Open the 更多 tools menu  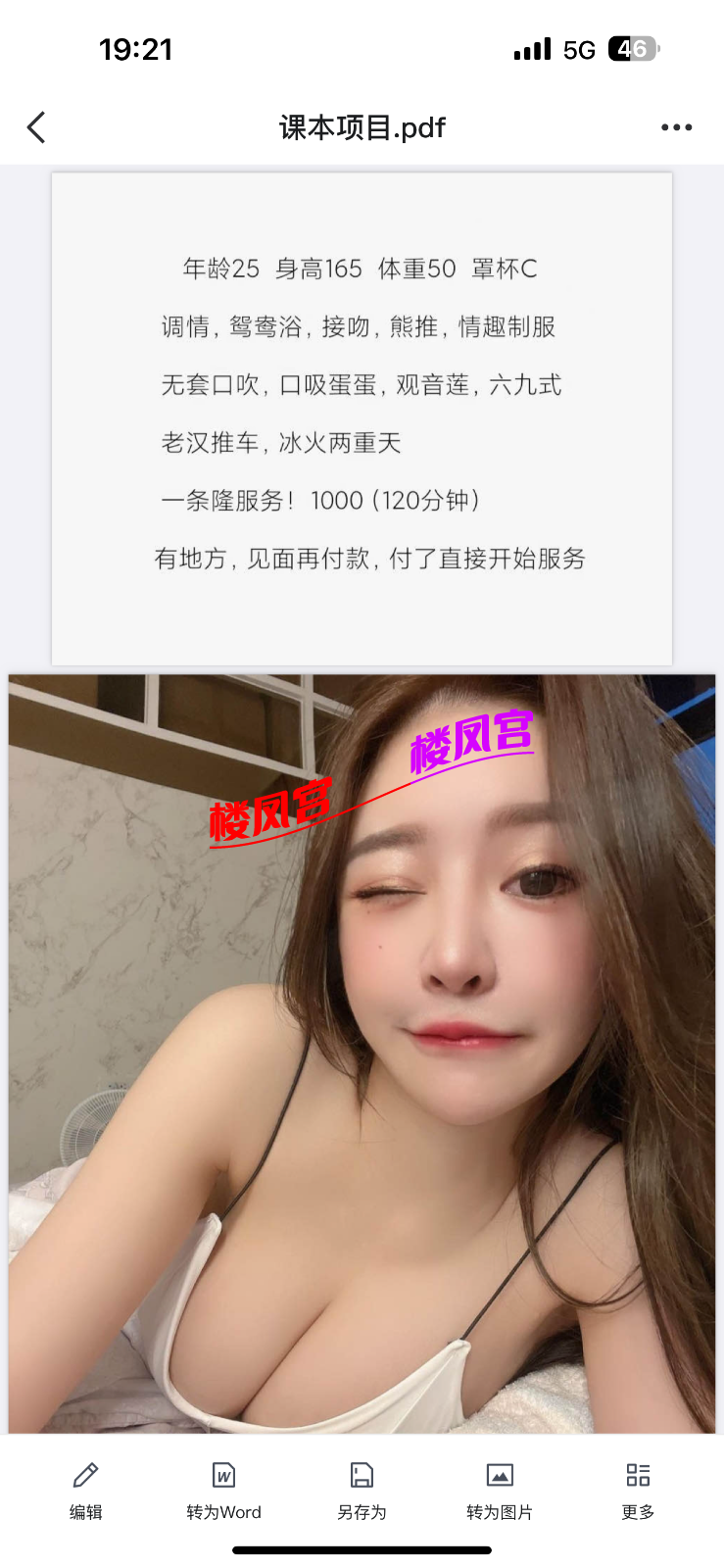pos(638,1490)
